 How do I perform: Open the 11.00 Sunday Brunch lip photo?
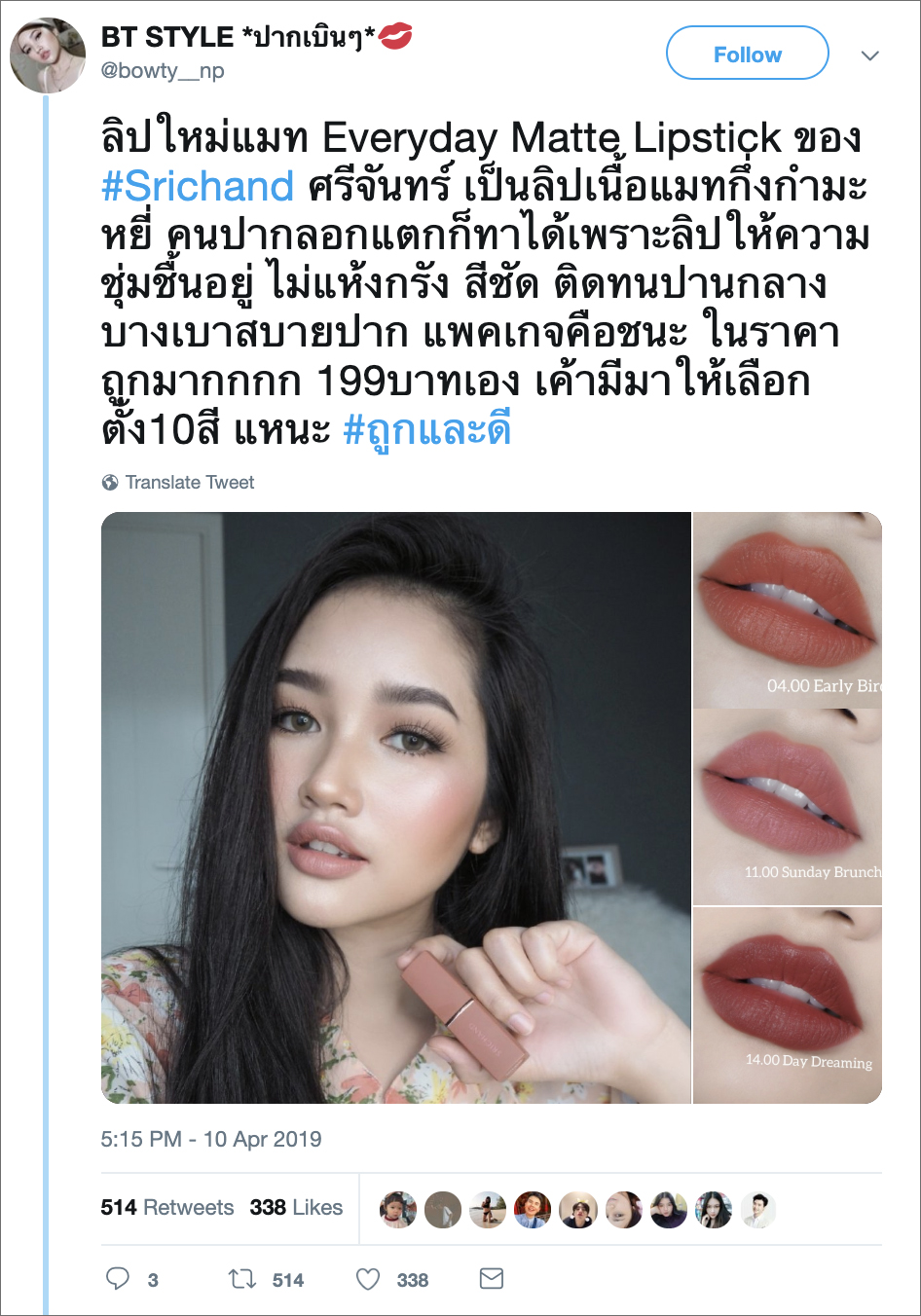click(787, 807)
